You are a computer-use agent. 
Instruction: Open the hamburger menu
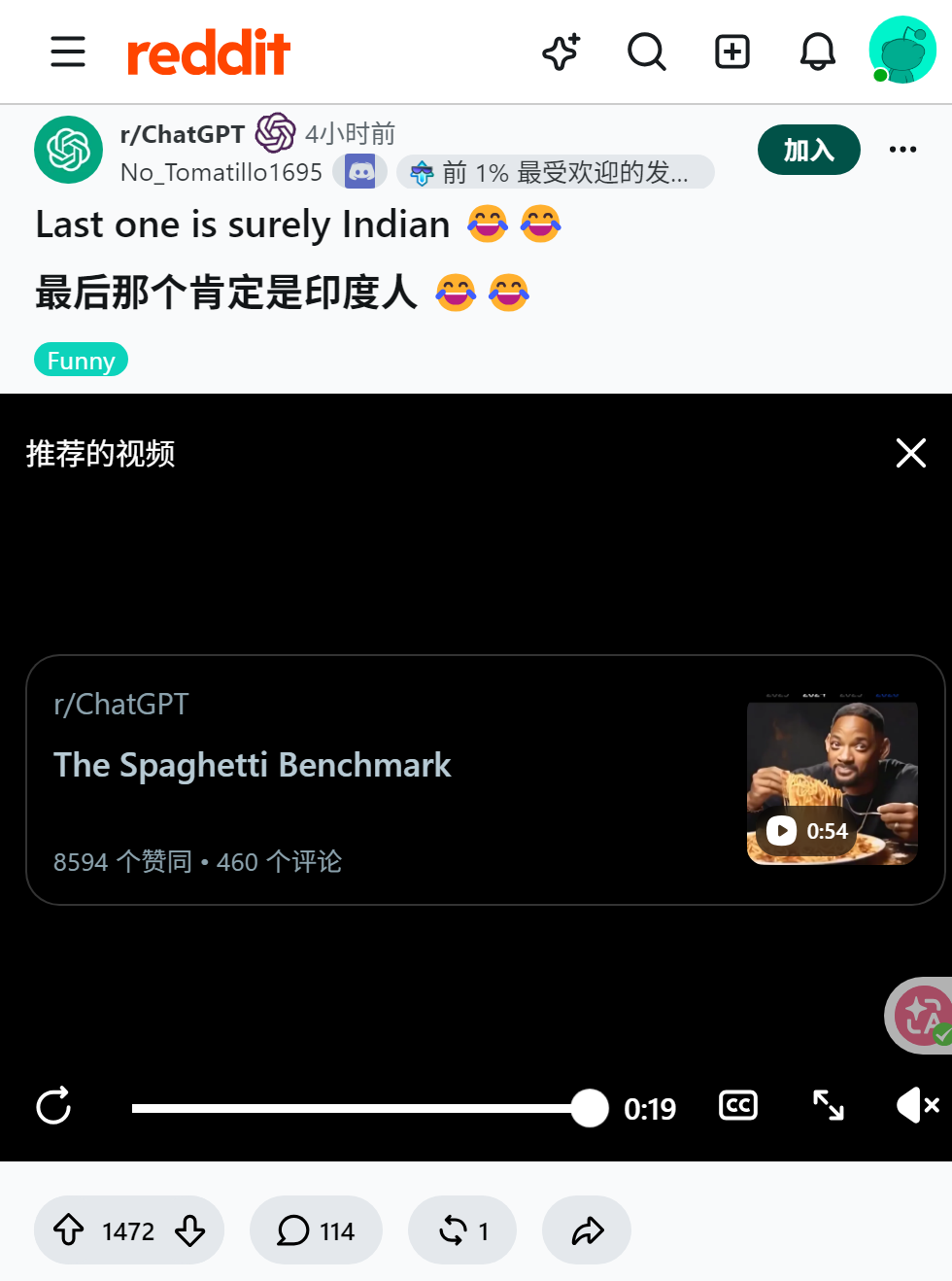(68, 52)
